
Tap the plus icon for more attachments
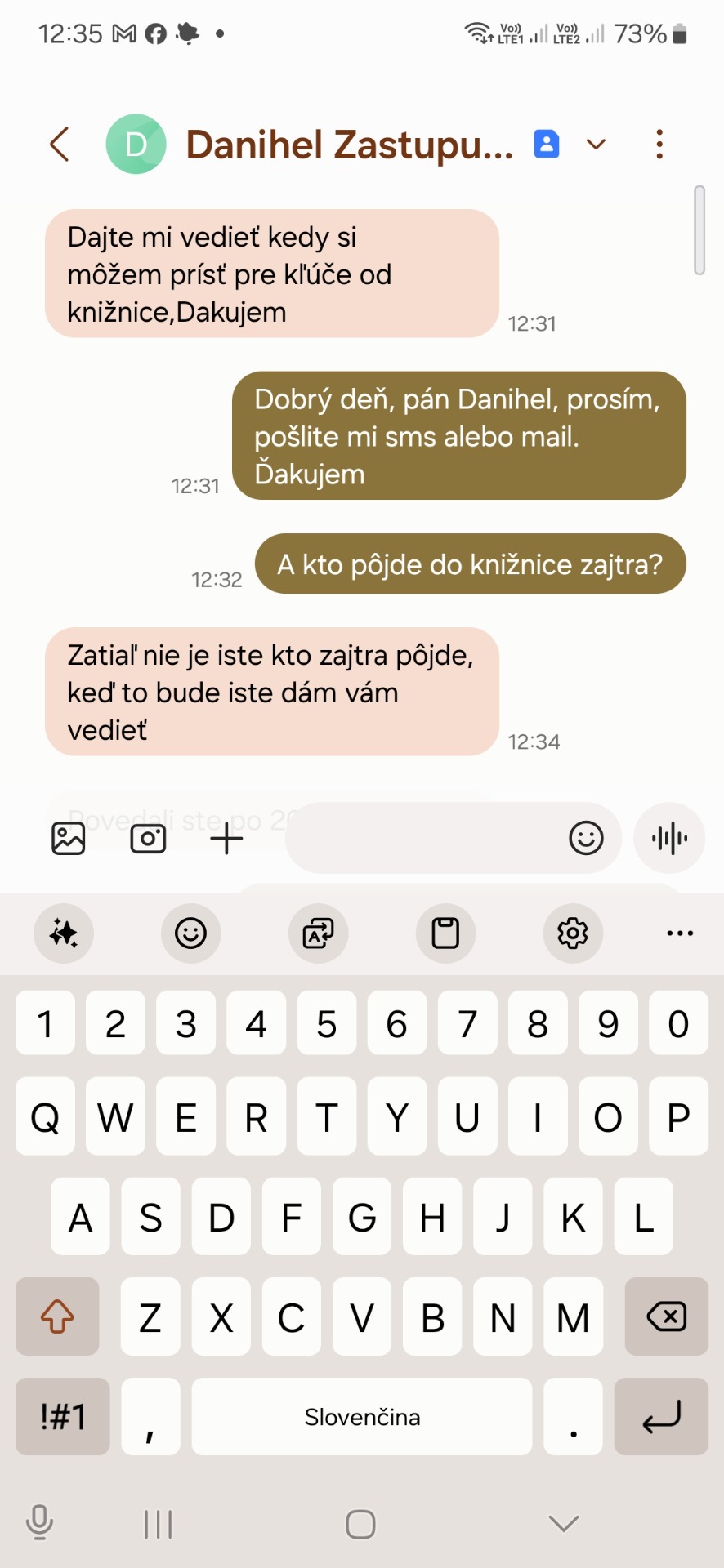(226, 839)
